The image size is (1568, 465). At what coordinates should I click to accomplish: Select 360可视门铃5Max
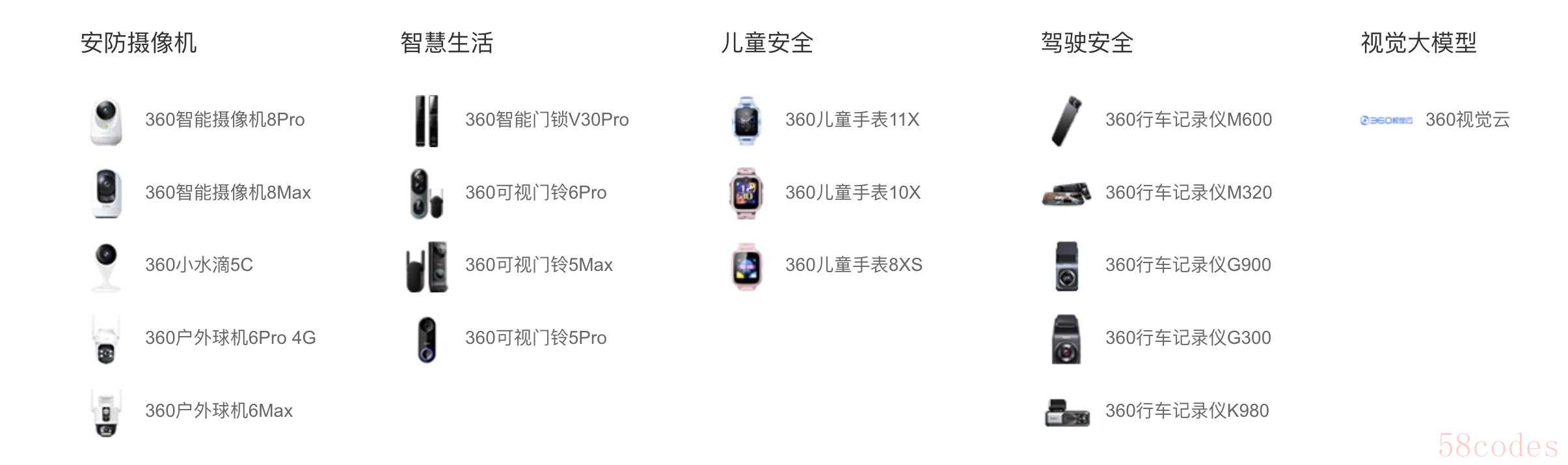click(539, 265)
